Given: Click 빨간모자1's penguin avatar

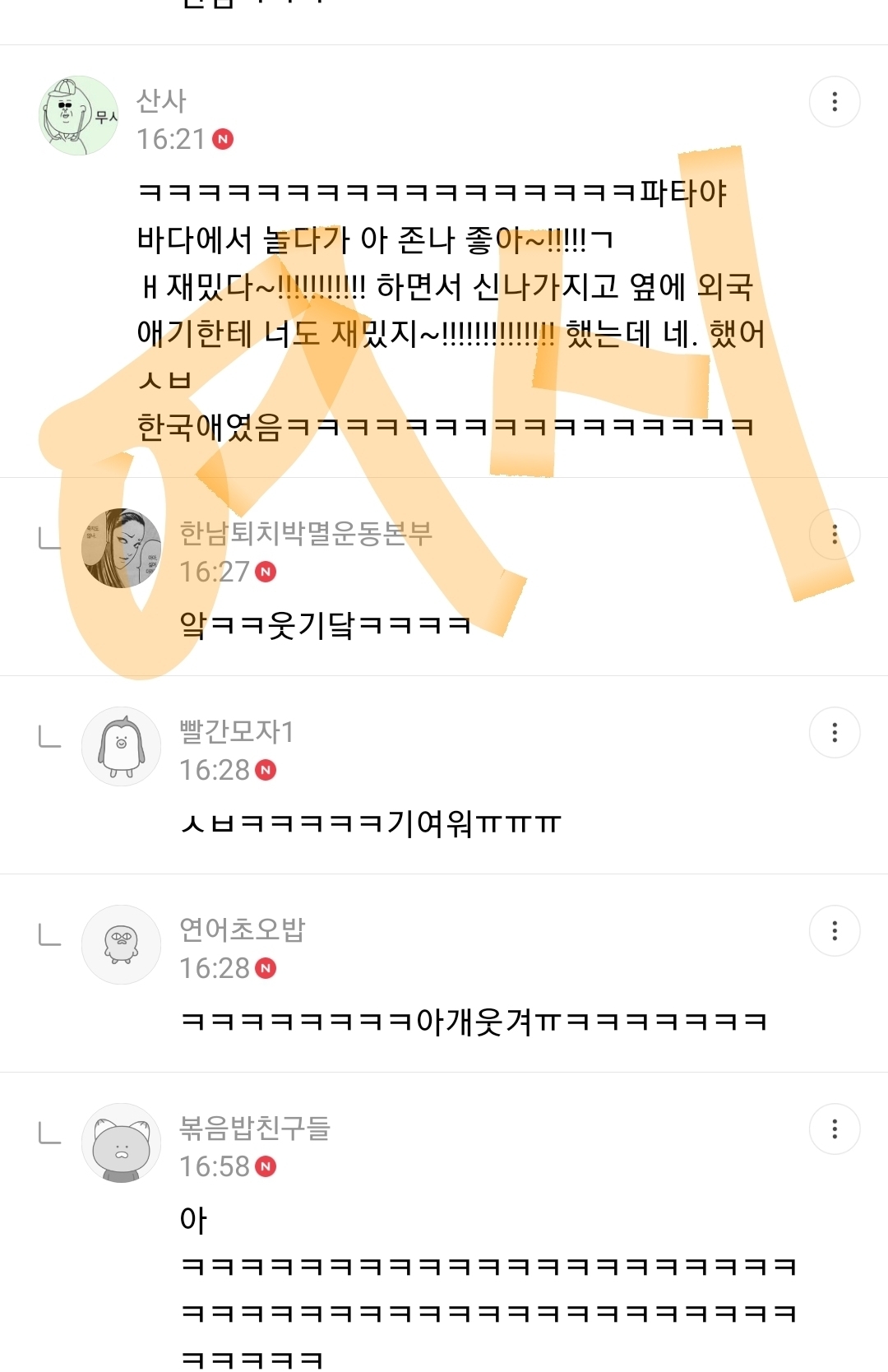Looking at the screenshot, I should click(x=120, y=746).
